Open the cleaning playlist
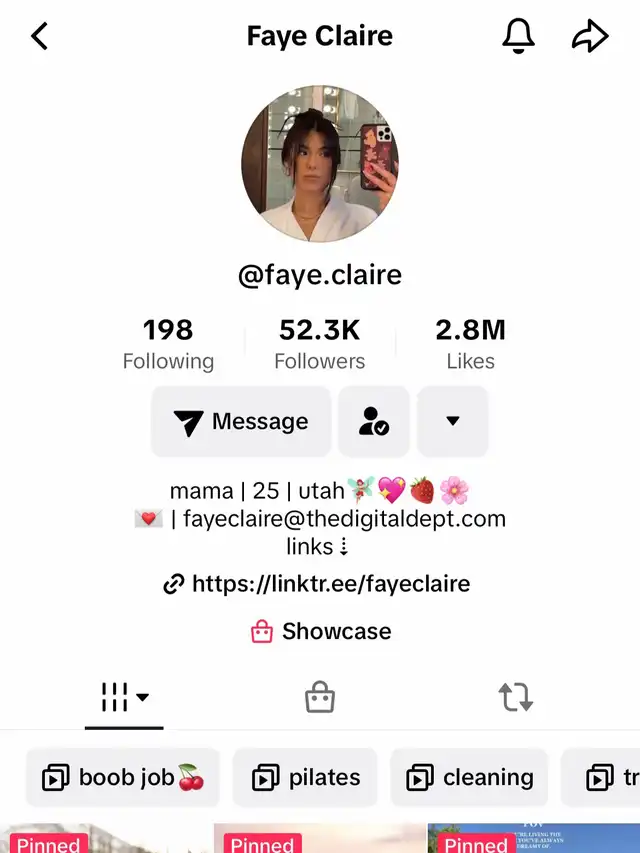 [470, 777]
